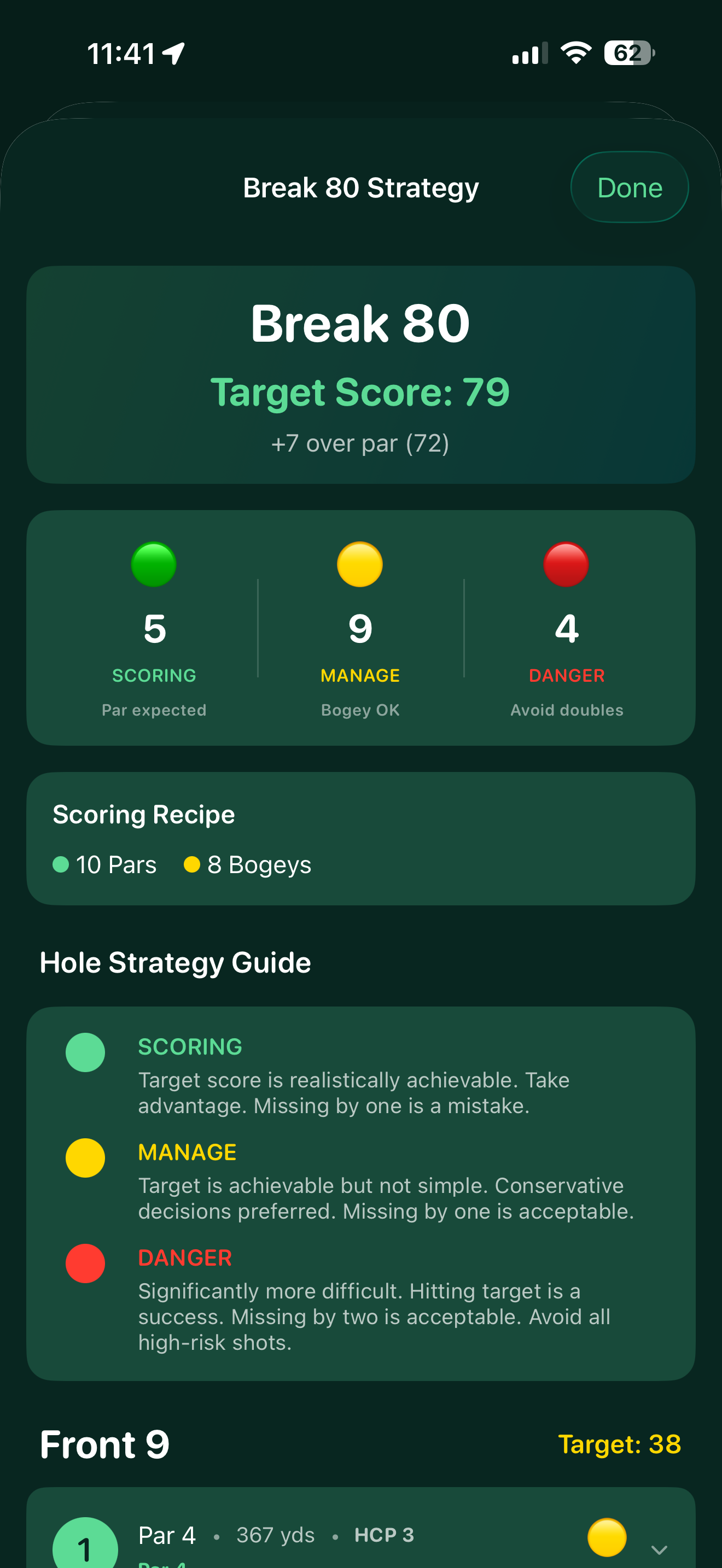Tap the green dot next to 10 Pars
Image resolution: width=722 pixels, height=1568 pixels.
tap(60, 864)
